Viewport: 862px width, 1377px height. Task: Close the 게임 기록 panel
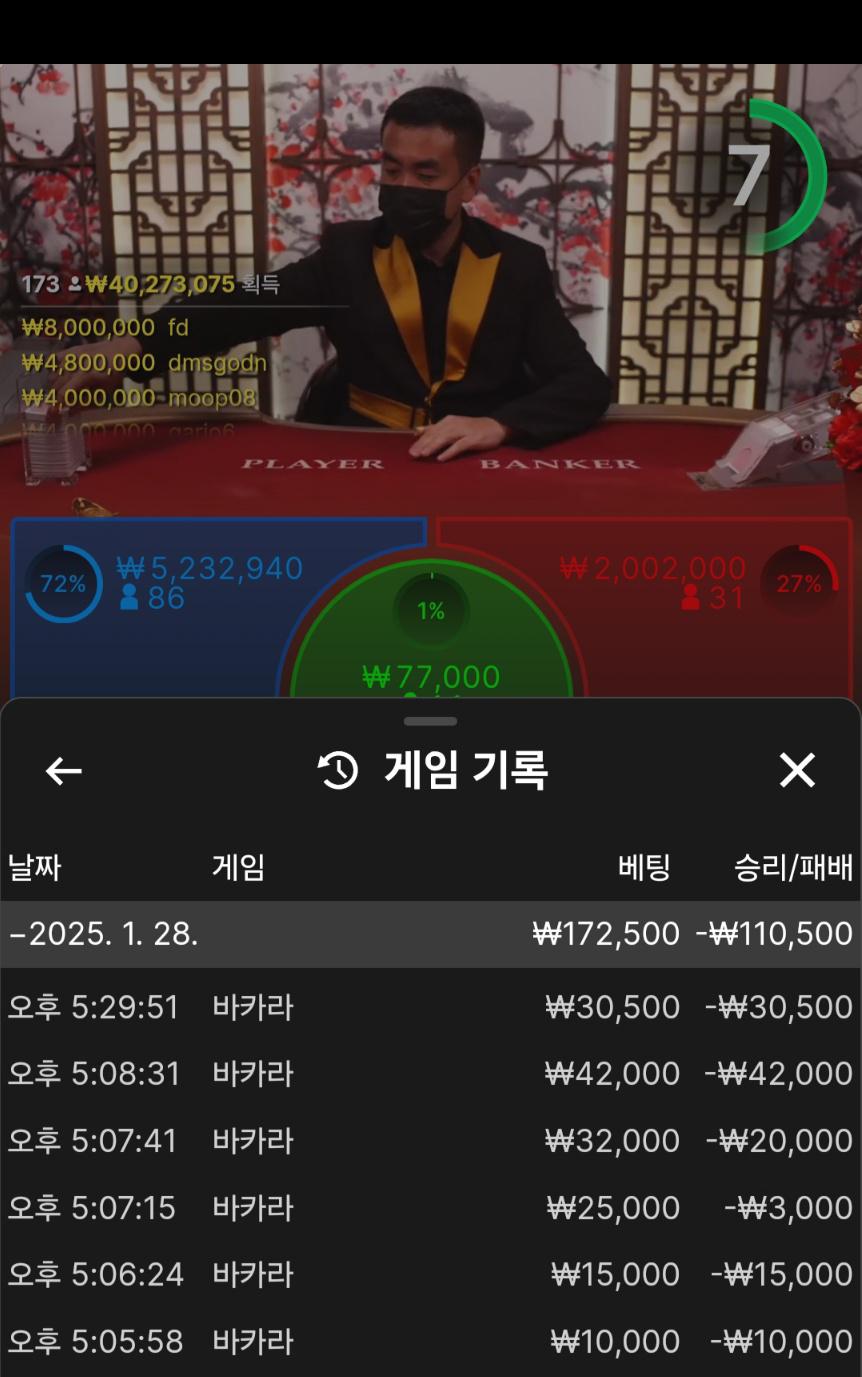pos(797,771)
